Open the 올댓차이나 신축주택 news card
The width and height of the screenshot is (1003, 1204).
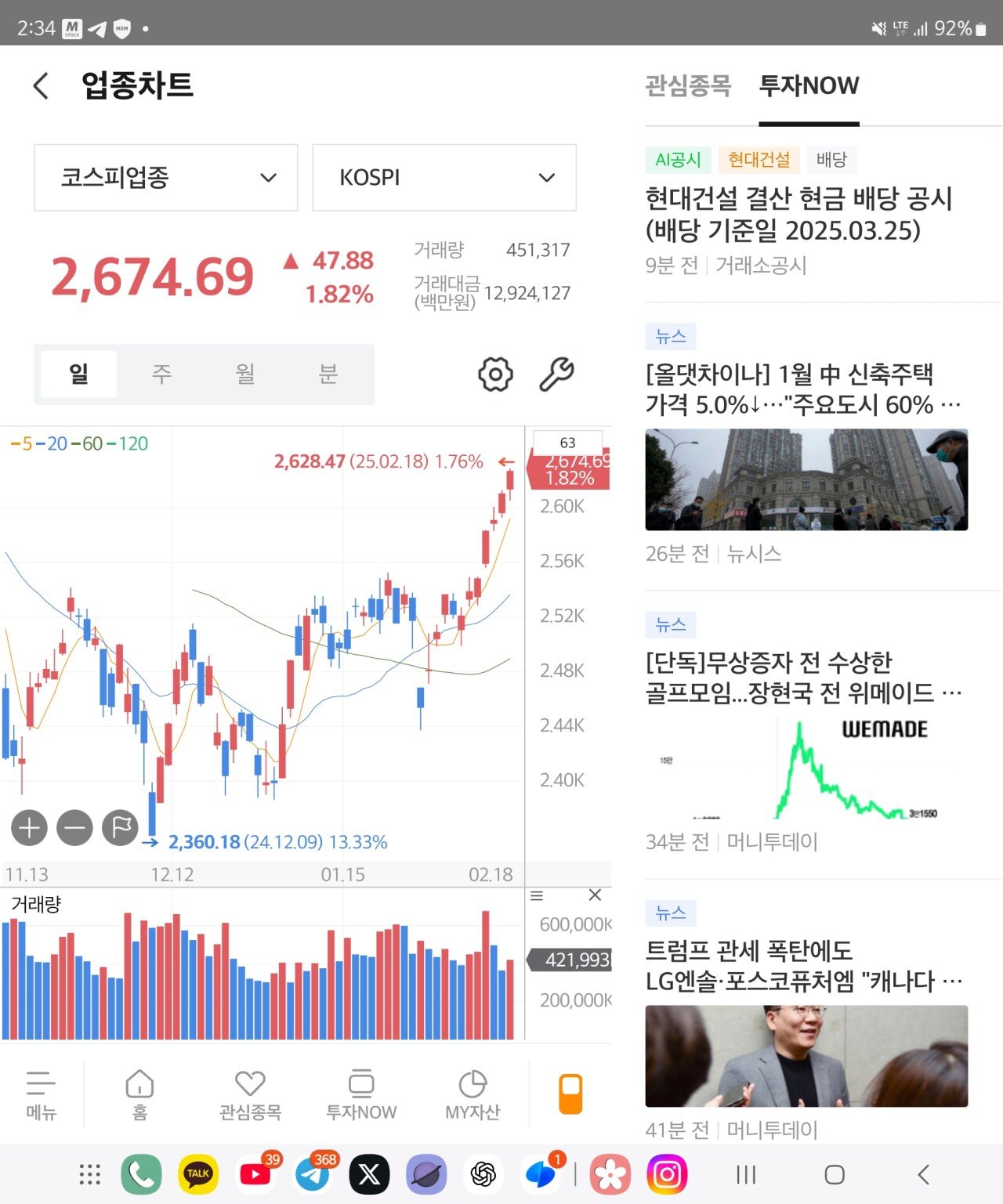[x=803, y=389]
